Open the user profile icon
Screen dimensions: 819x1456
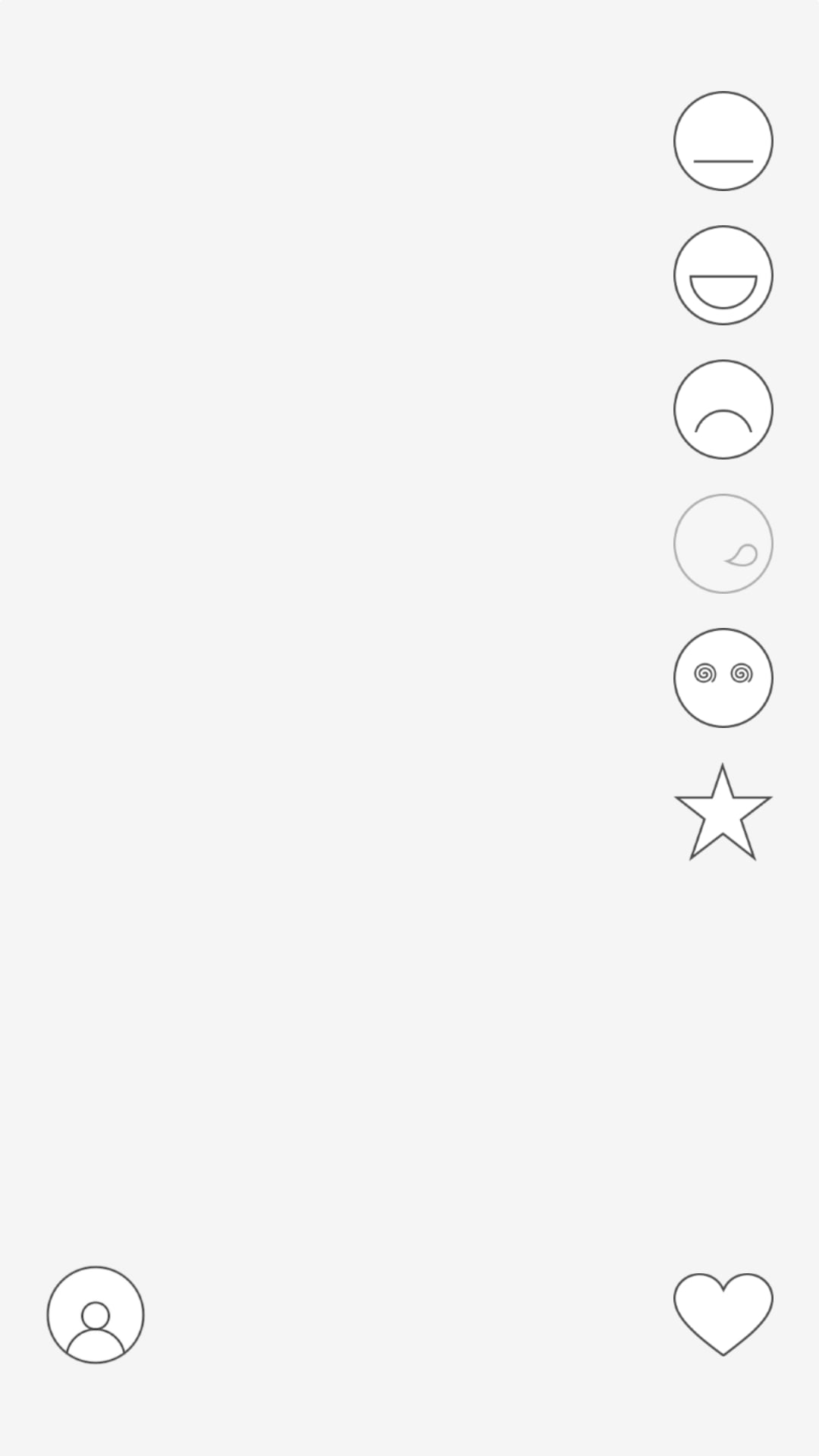click(x=96, y=1314)
